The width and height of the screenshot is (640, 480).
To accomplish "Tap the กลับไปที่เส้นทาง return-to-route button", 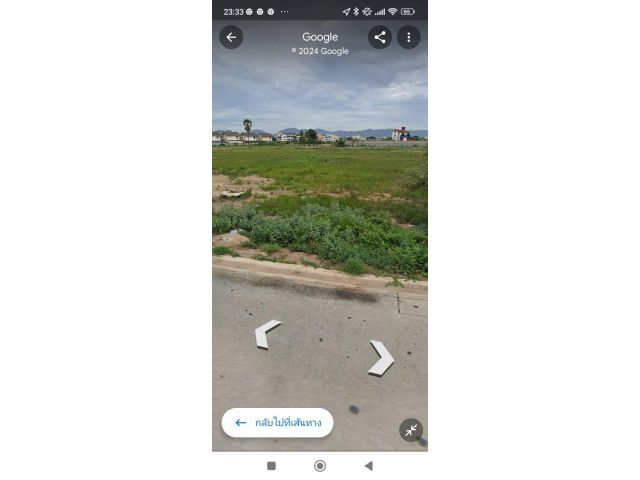I will [x=277, y=422].
